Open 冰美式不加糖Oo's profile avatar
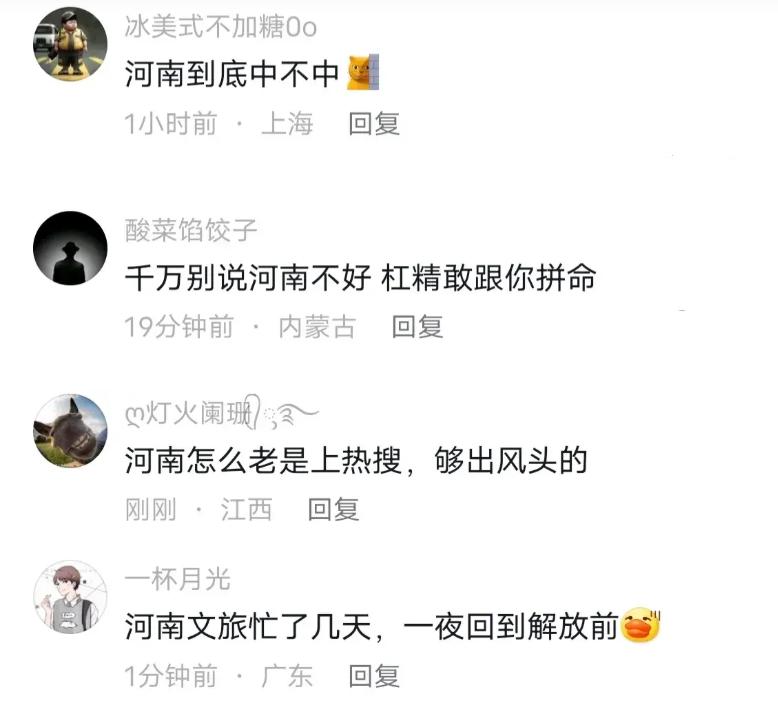This screenshot has width=778, height=716. pos(70,44)
